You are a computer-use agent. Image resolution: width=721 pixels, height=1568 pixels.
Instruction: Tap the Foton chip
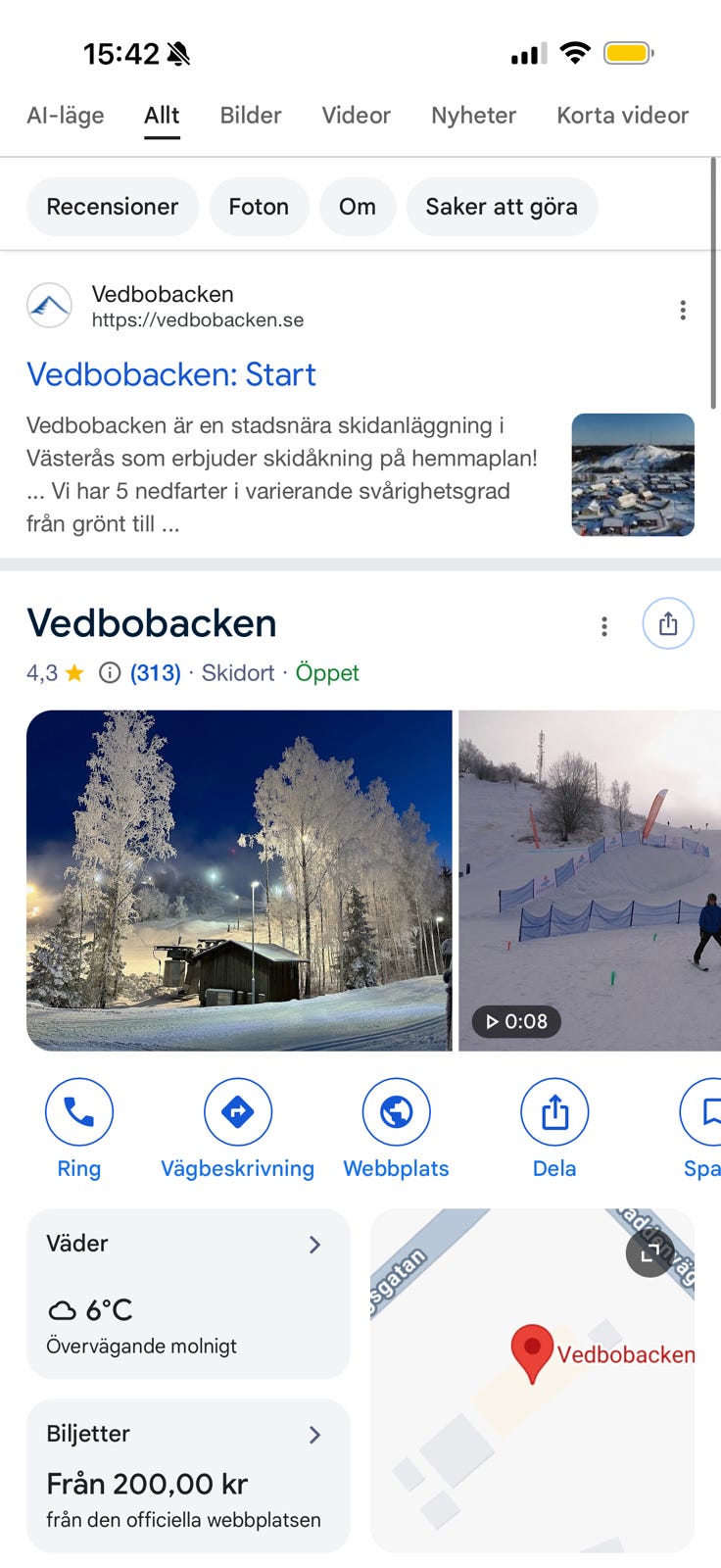(259, 207)
